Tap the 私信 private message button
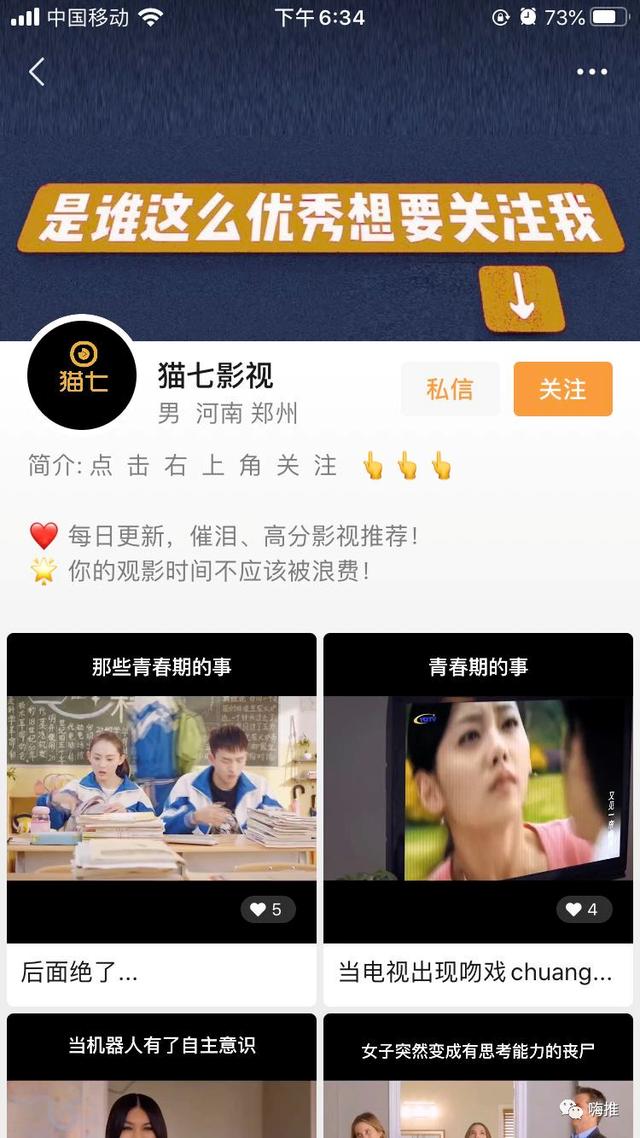 point(450,389)
